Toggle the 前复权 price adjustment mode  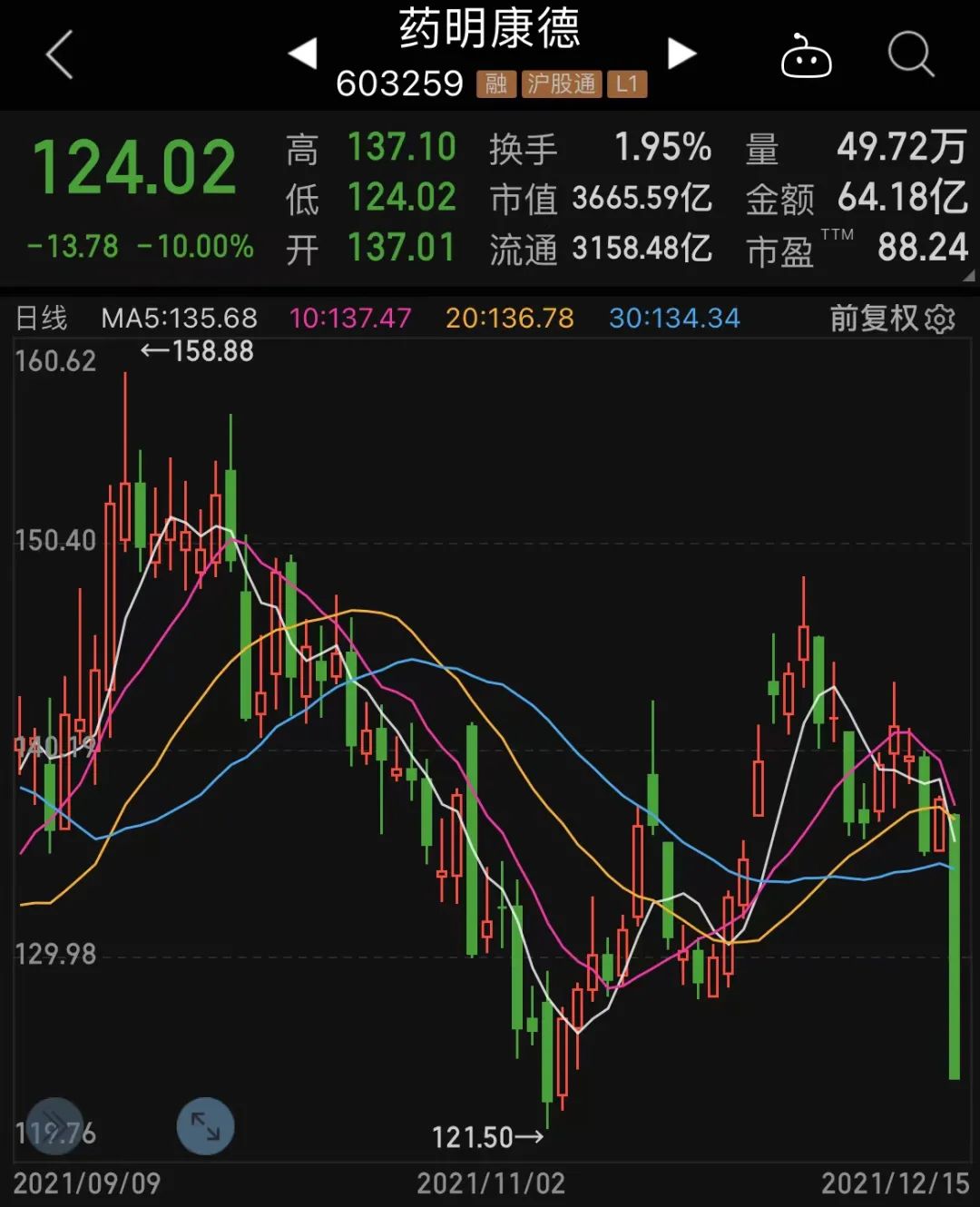[874, 319]
